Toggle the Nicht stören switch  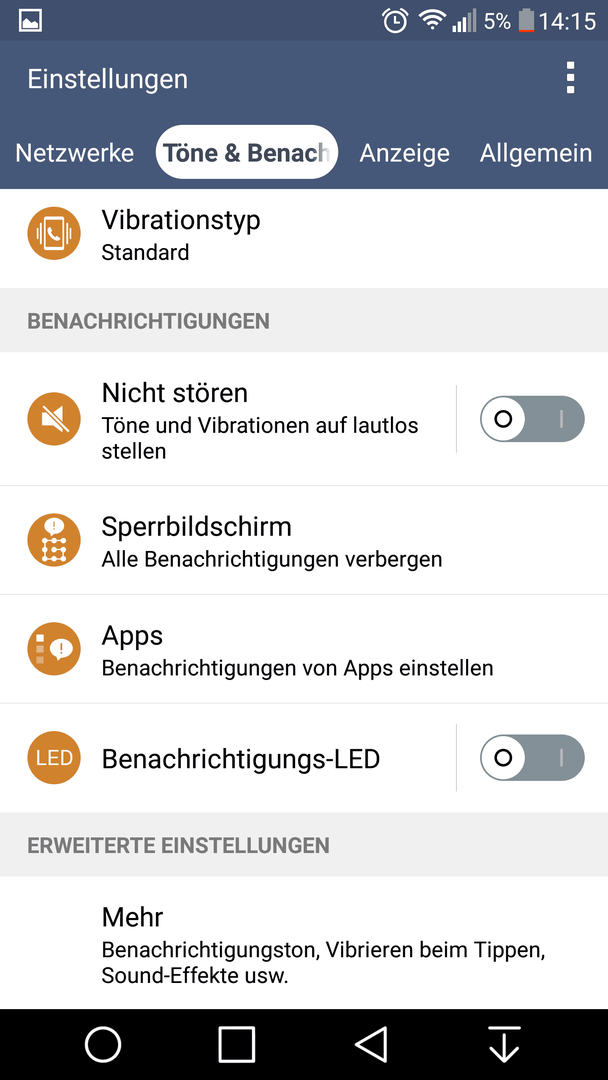pyautogui.click(x=532, y=418)
